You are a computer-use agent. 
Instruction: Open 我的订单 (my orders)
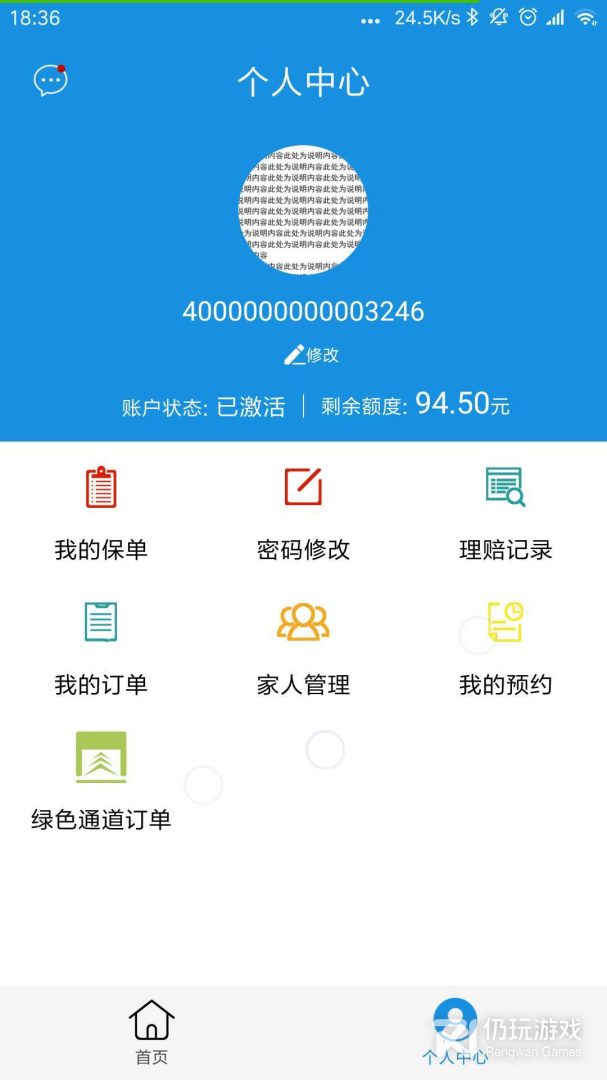tap(101, 648)
